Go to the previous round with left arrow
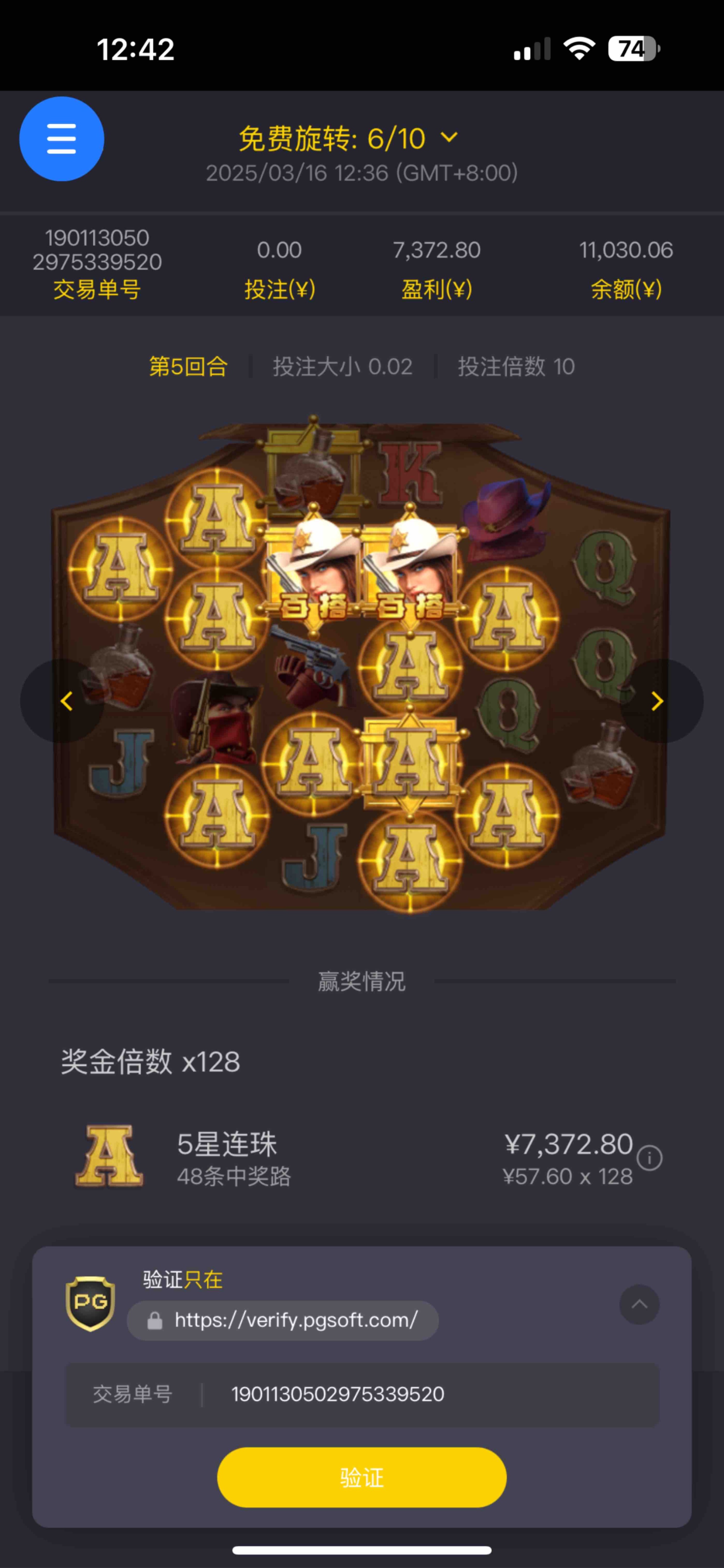 click(x=65, y=701)
